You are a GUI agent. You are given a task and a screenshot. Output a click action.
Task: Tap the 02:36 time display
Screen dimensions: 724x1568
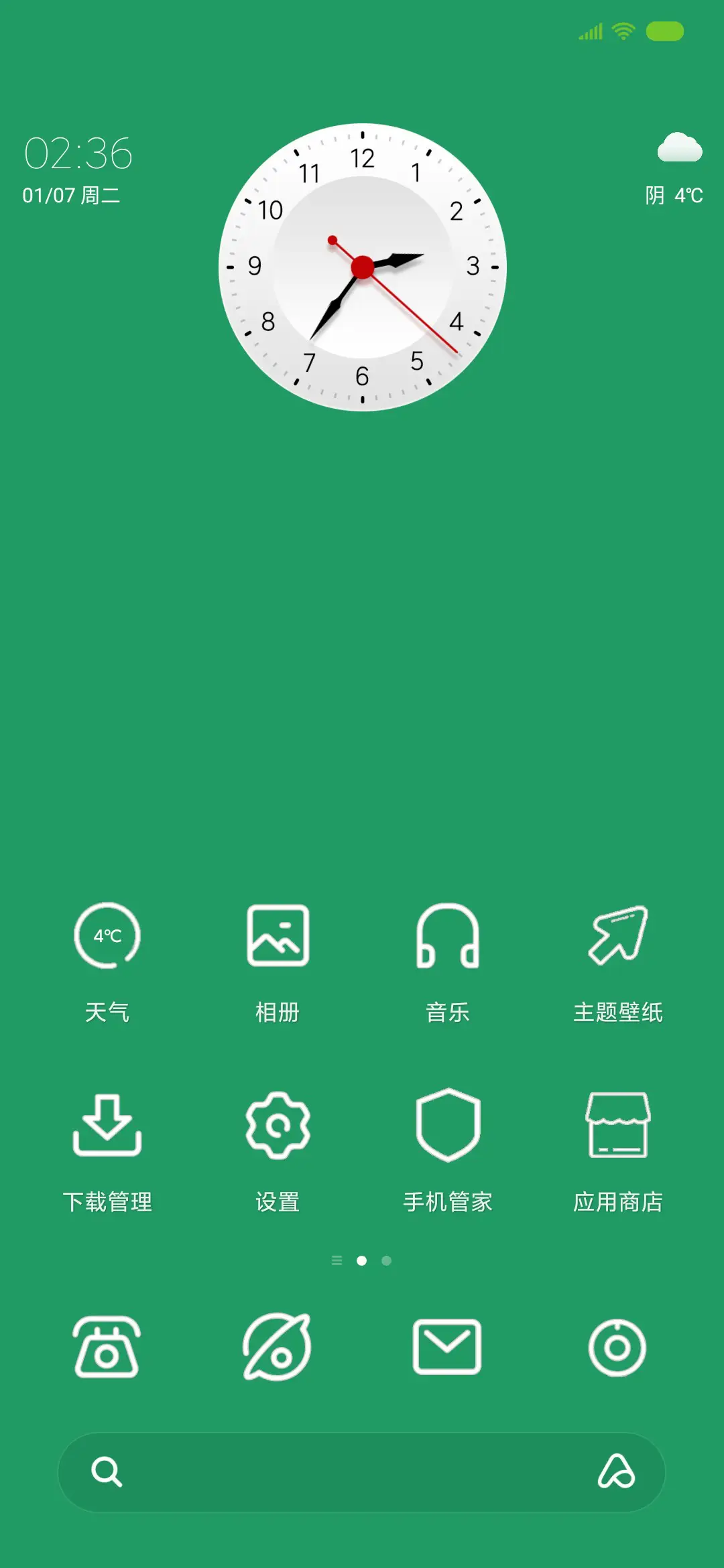pyautogui.click(x=78, y=154)
